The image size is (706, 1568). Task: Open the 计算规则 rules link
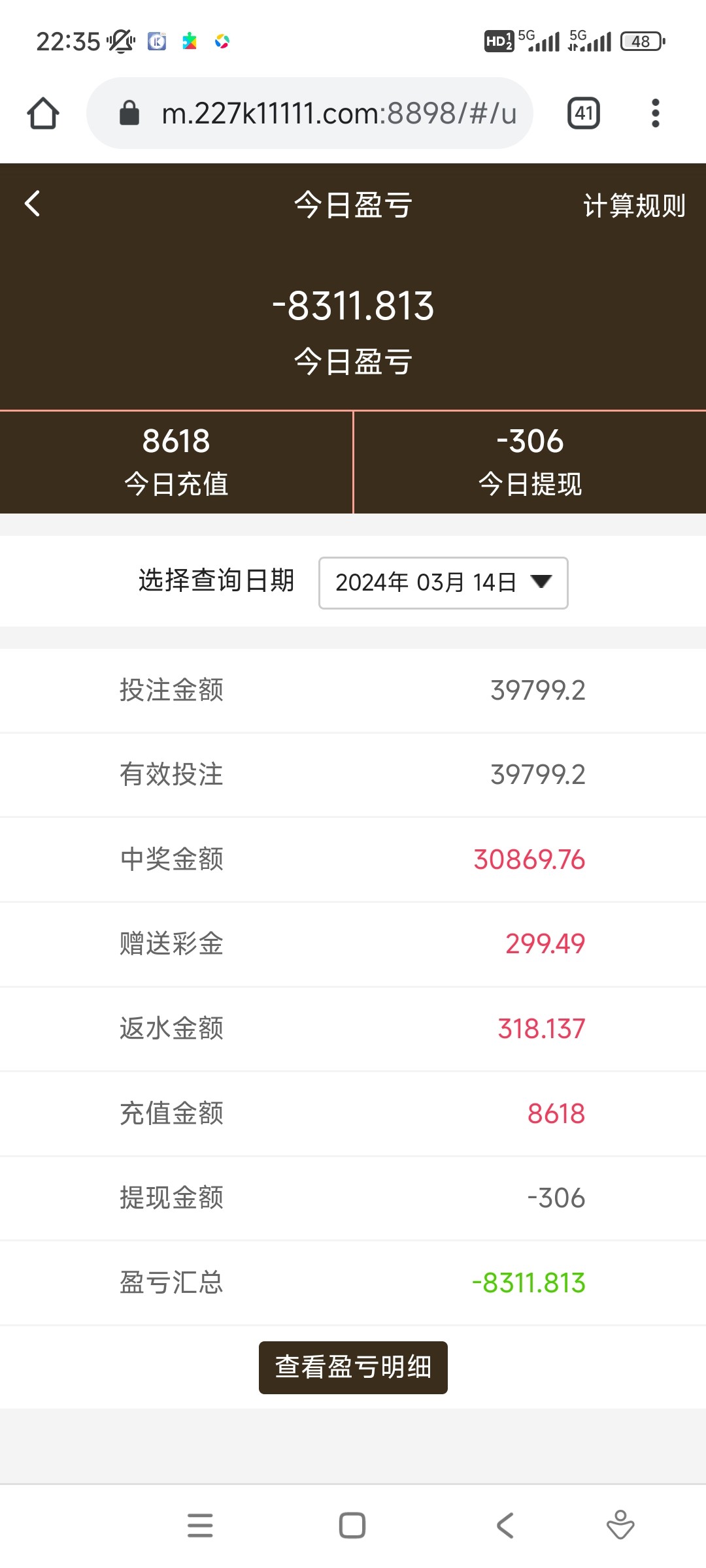pyautogui.click(x=633, y=204)
